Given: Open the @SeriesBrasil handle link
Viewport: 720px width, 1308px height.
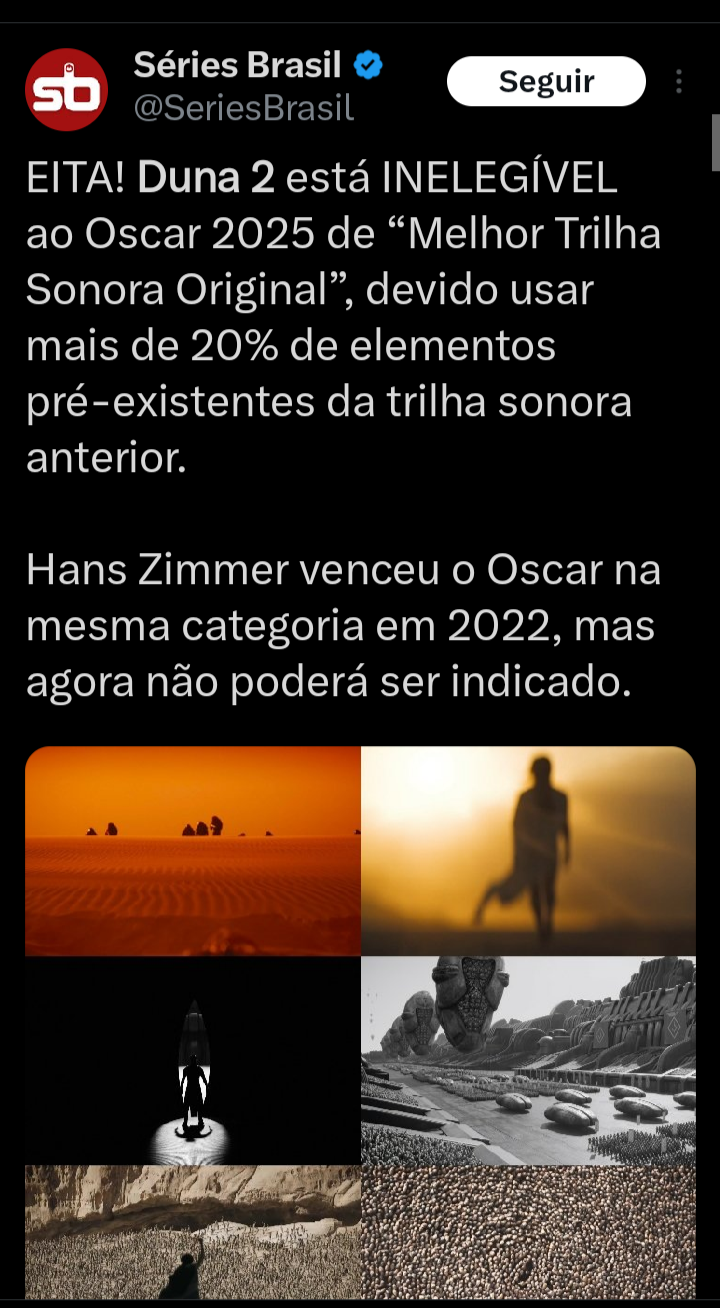Looking at the screenshot, I should (244, 107).
